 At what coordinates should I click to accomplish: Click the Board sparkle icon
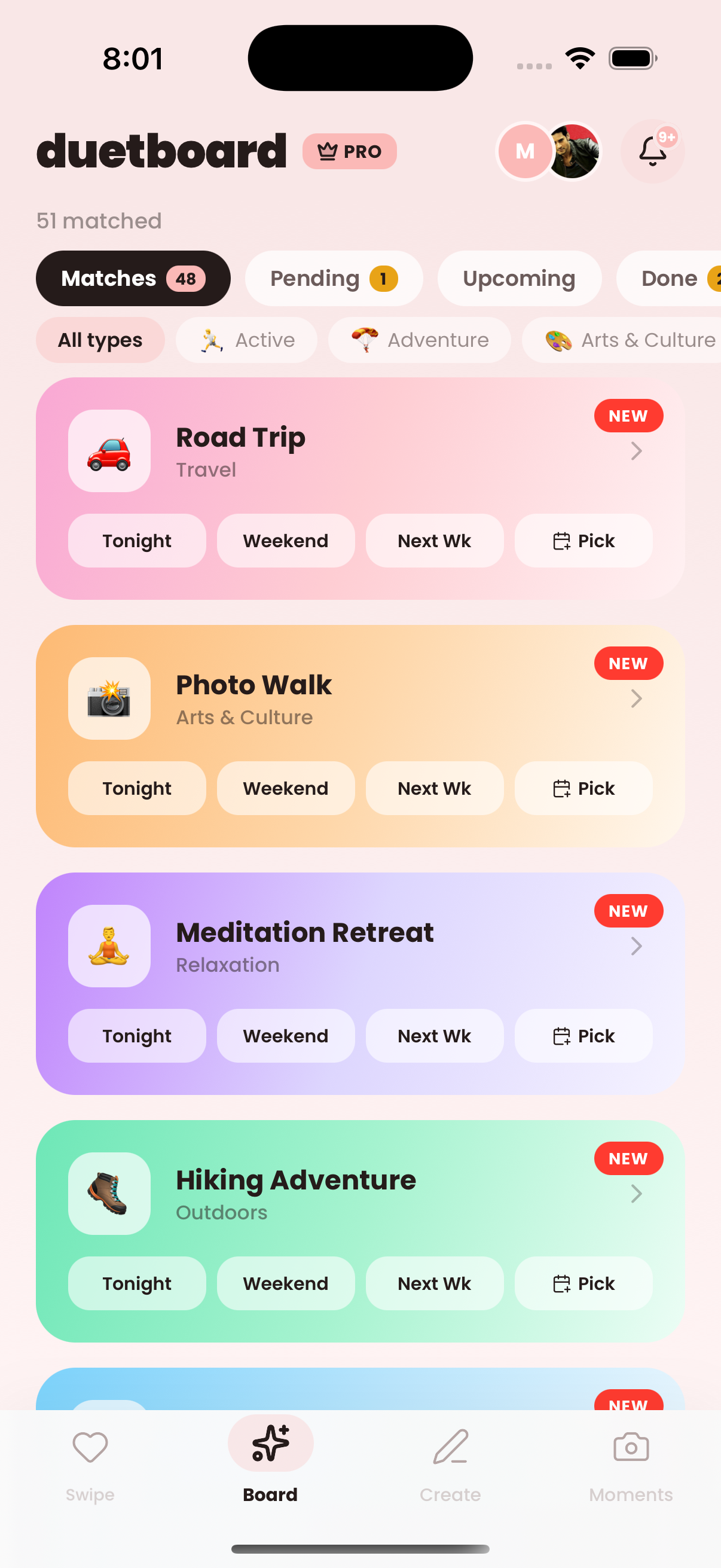270,1443
